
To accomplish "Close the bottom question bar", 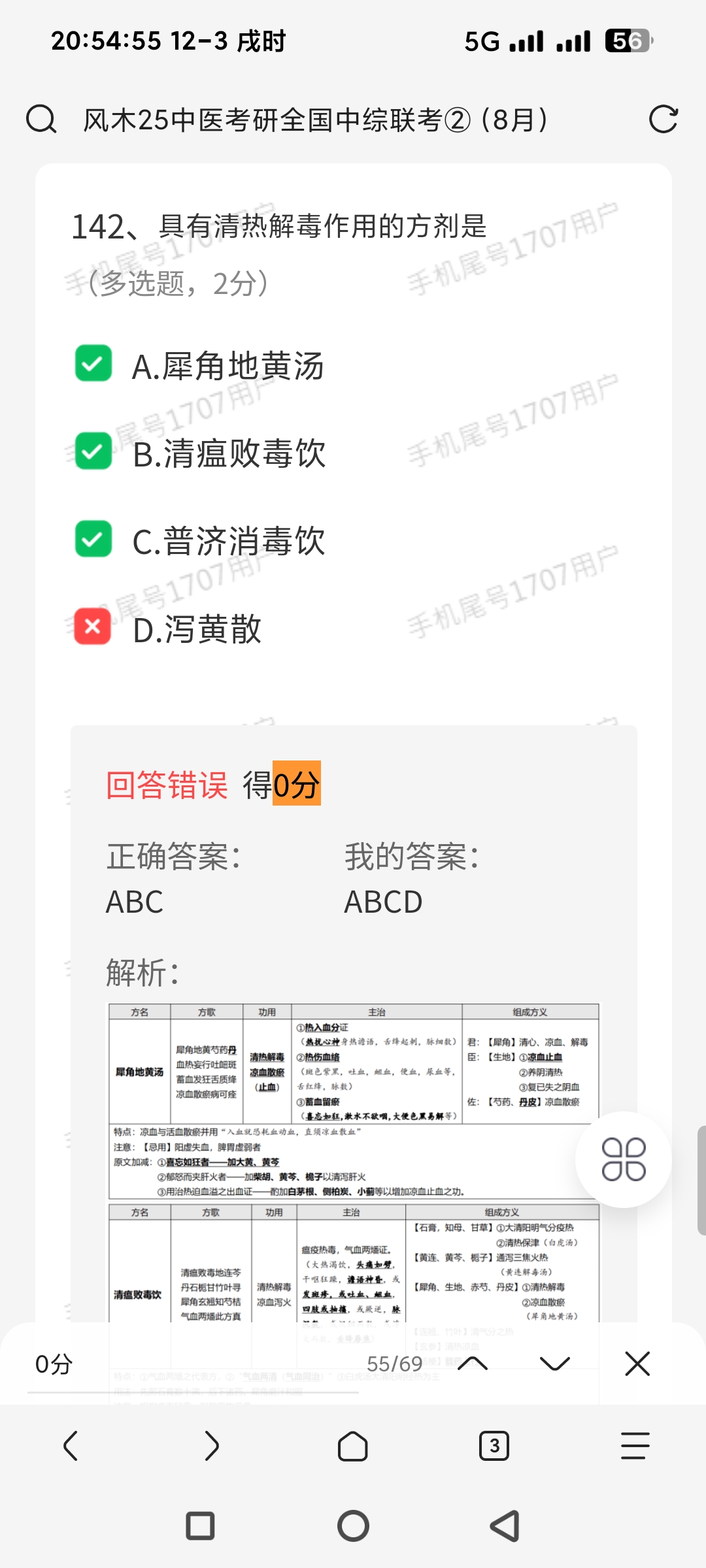I will [x=637, y=1364].
